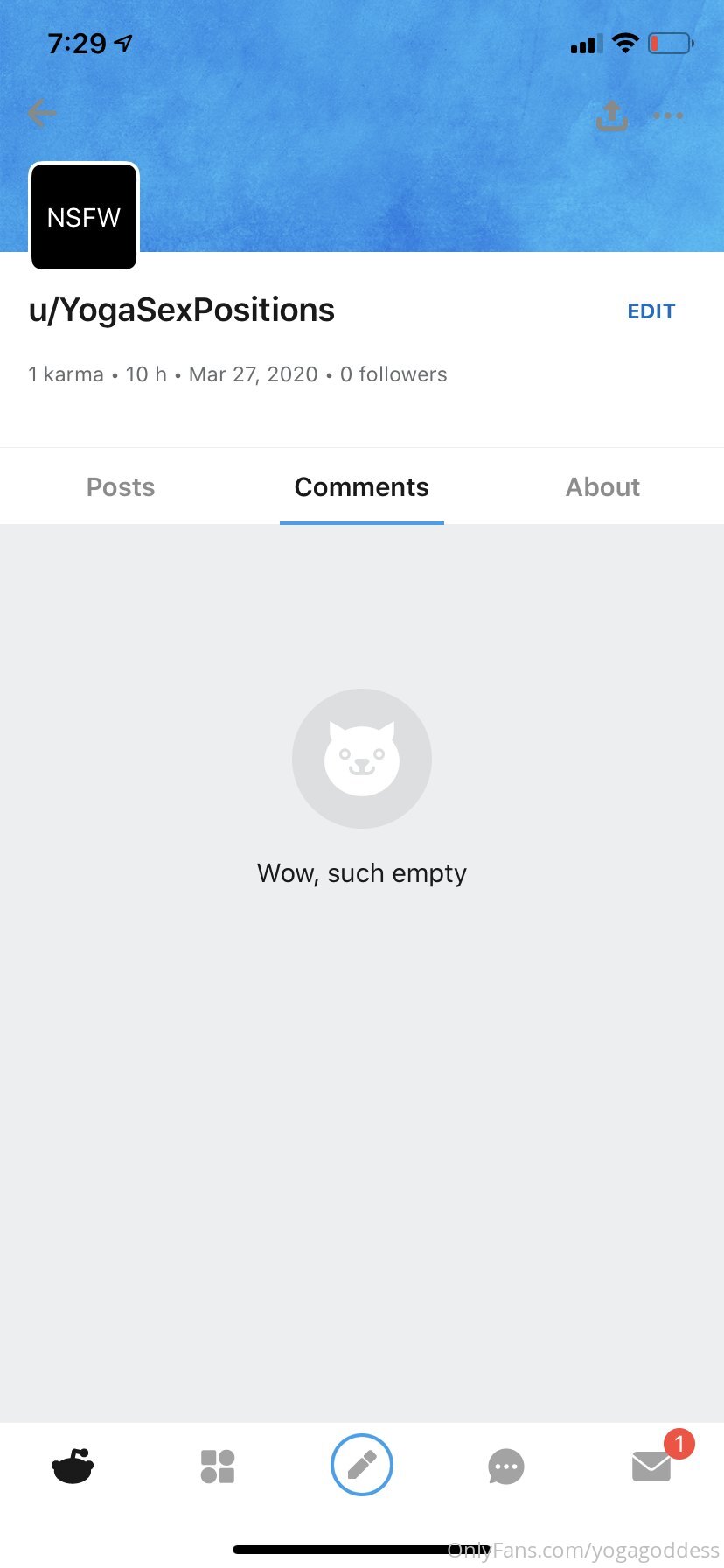Share this profile
724x1568 pixels.
[612, 115]
